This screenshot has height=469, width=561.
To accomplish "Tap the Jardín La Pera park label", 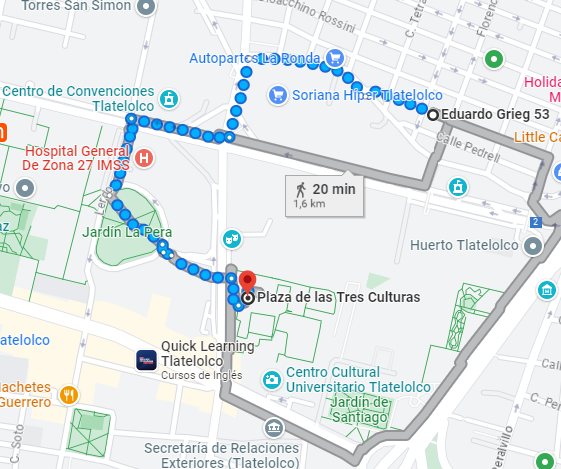I will click(x=127, y=232).
